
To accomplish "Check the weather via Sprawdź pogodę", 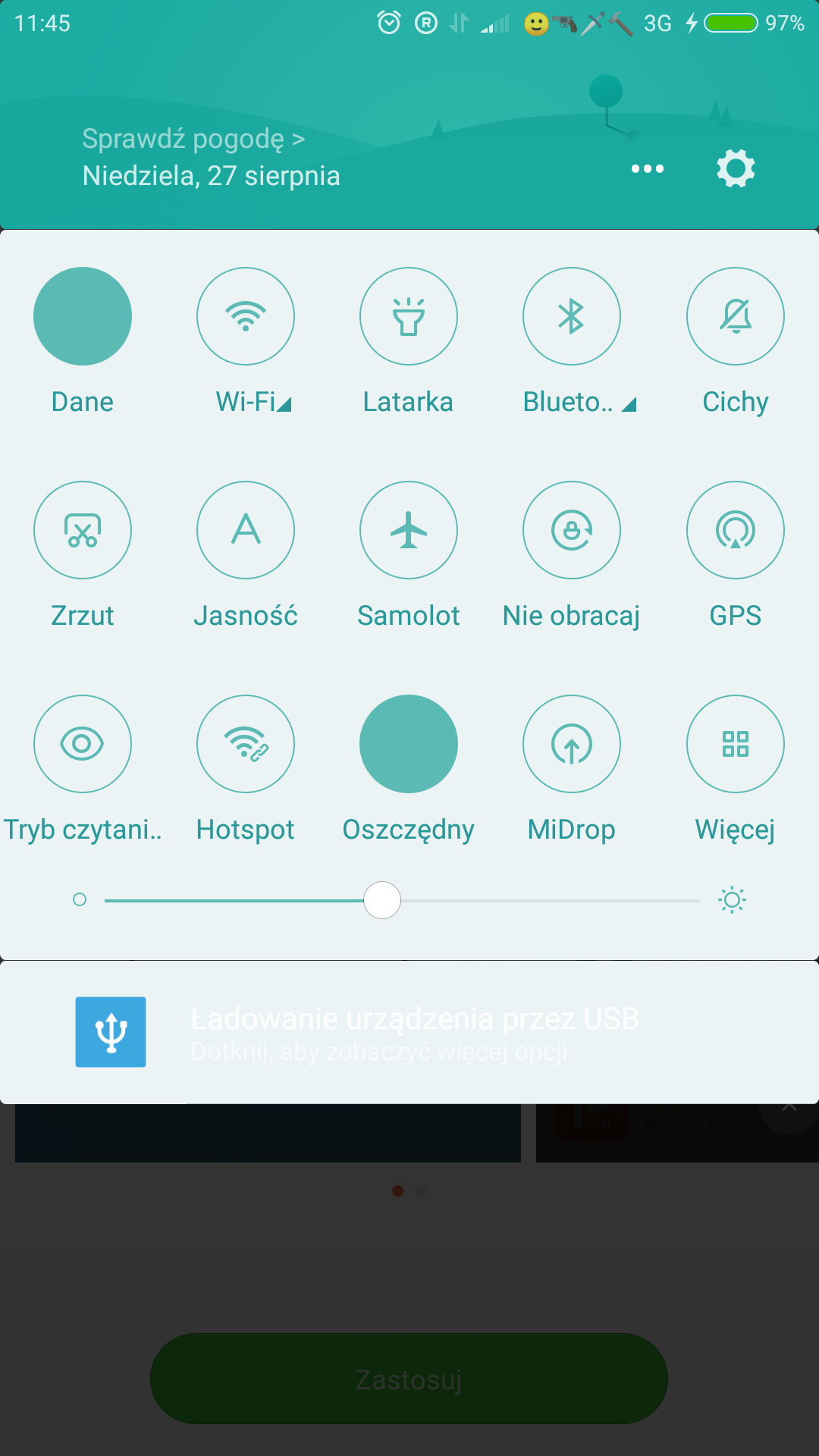I will (193, 139).
